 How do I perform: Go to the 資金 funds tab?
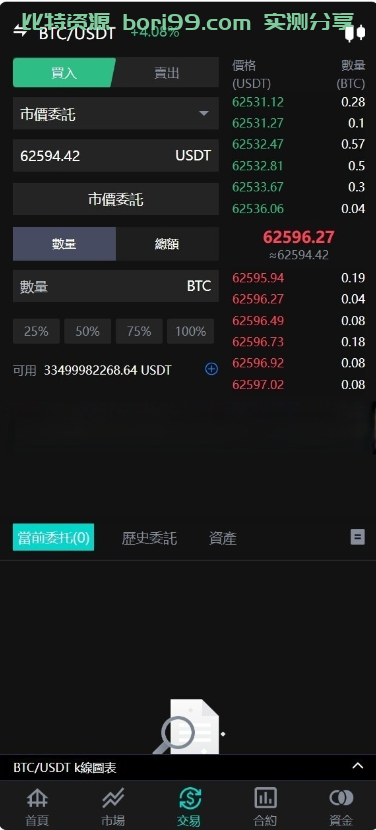tap(341, 807)
